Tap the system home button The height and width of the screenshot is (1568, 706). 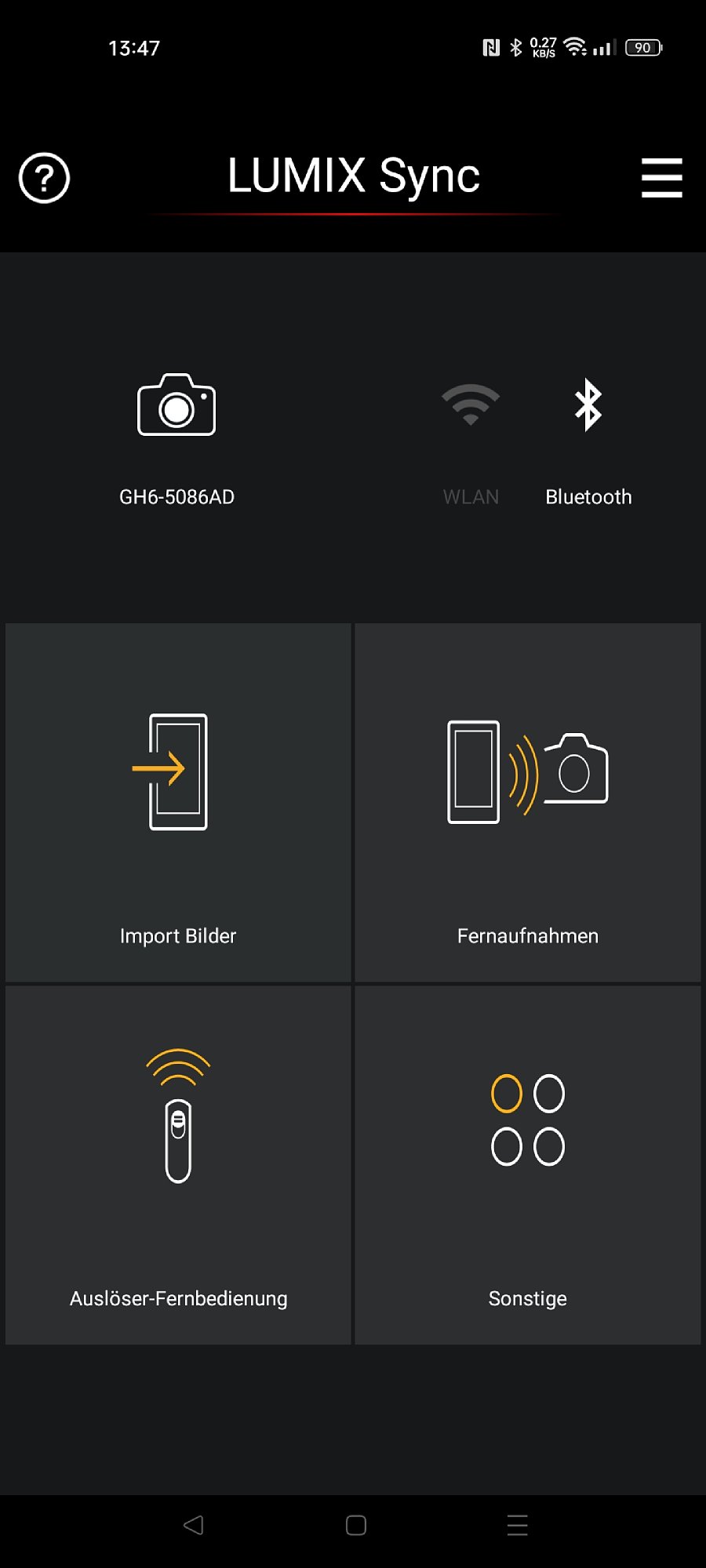[356, 1525]
